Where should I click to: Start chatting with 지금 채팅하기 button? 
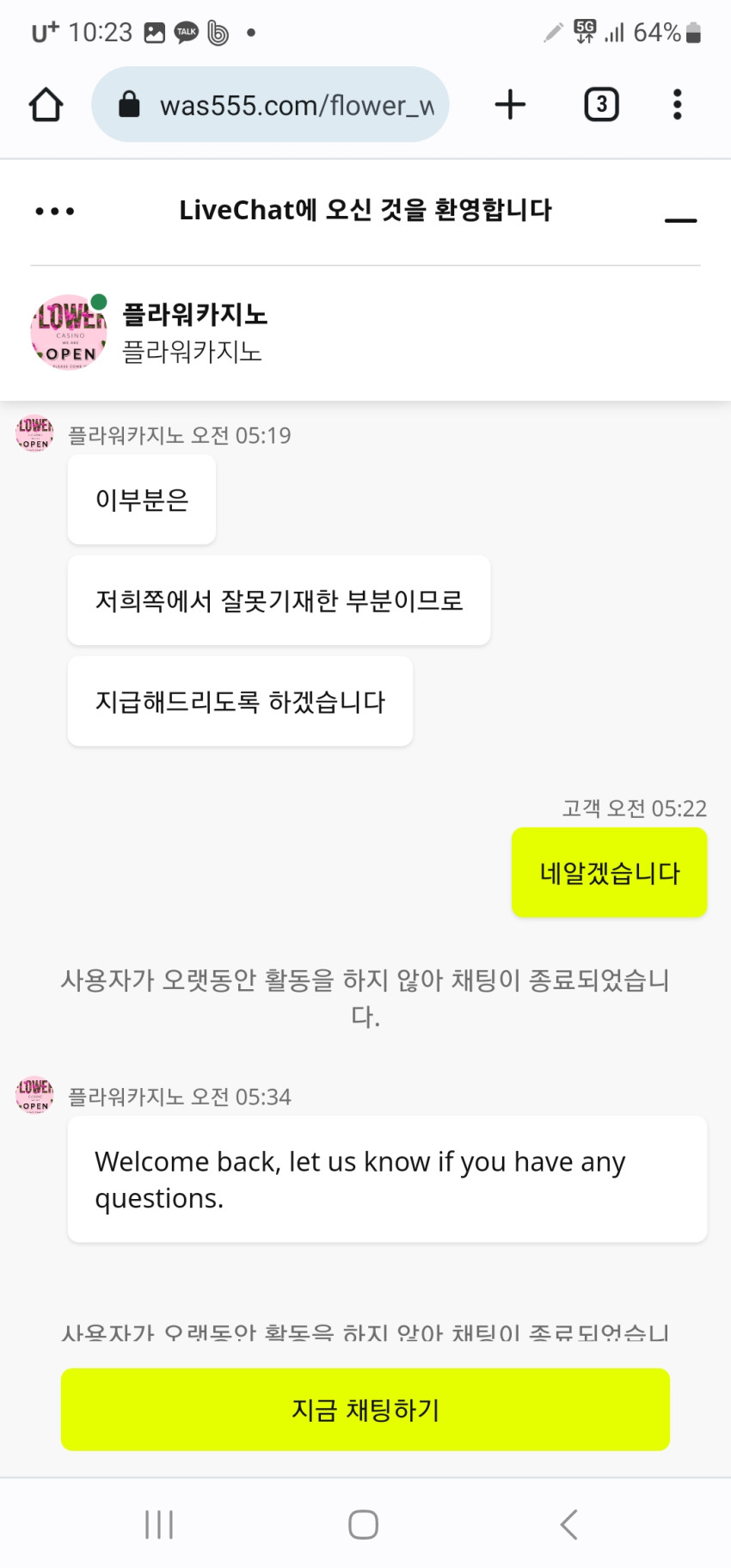click(x=365, y=1409)
